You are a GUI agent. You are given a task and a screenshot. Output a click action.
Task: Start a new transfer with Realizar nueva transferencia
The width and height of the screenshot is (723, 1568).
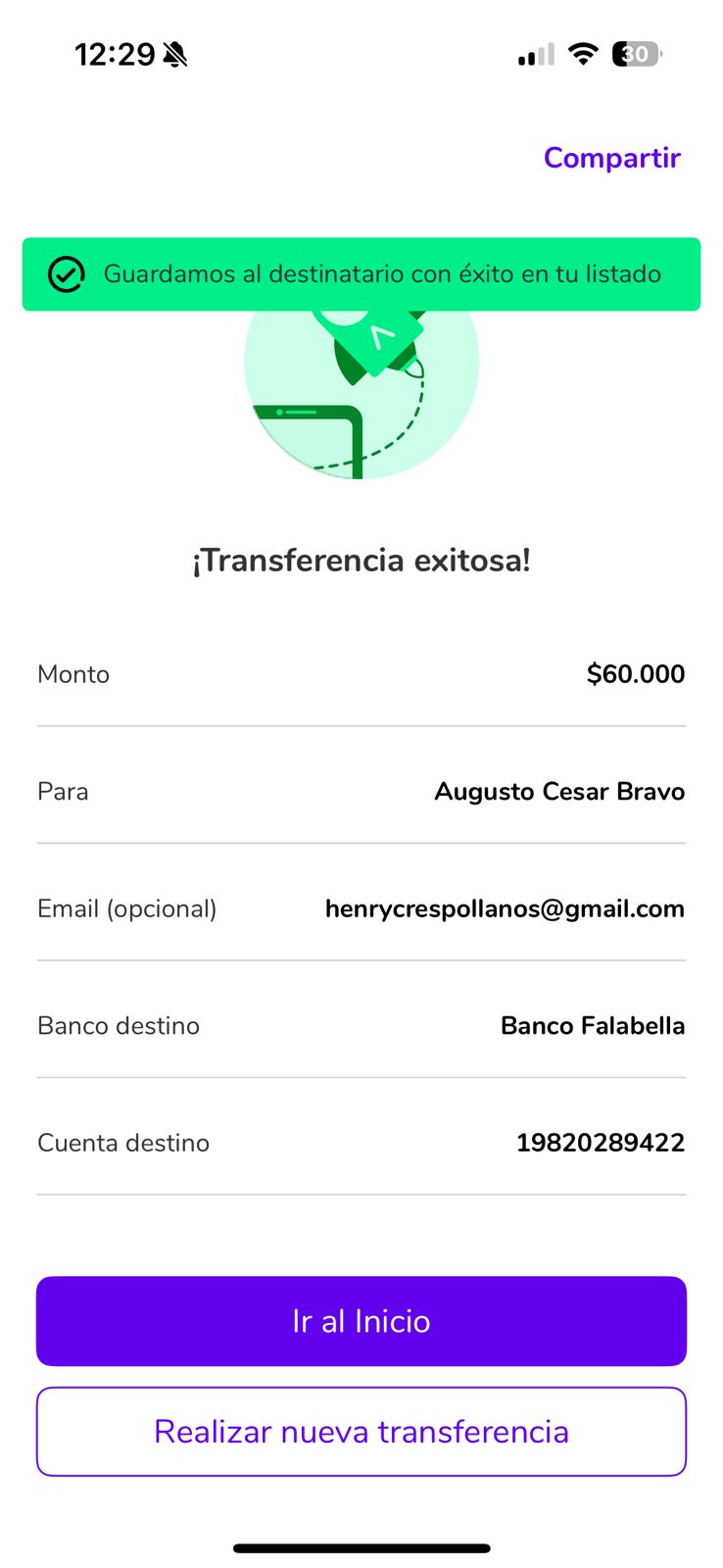(x=361, y=1431)
